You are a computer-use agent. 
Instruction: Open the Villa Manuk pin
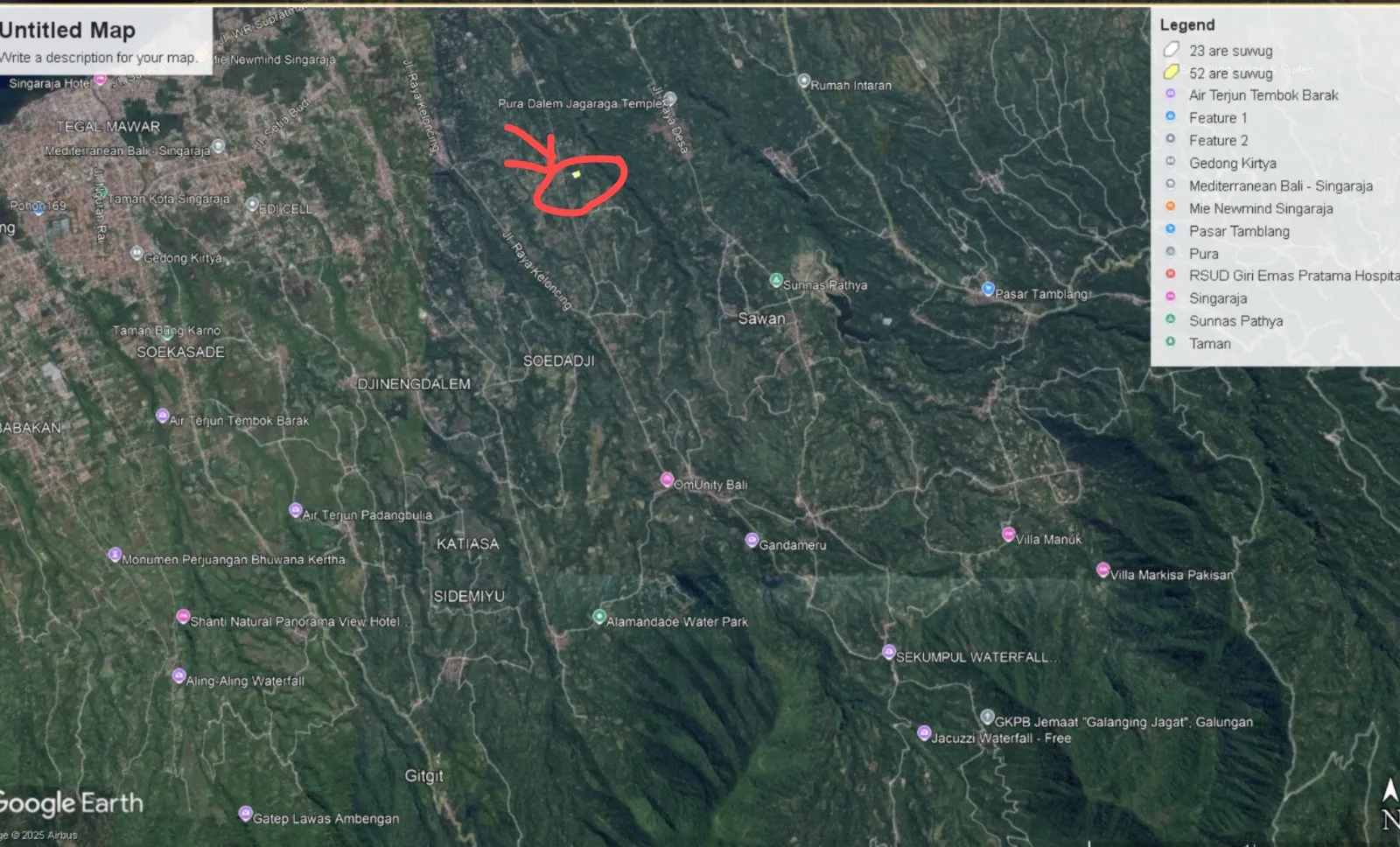coord(1008,535)
